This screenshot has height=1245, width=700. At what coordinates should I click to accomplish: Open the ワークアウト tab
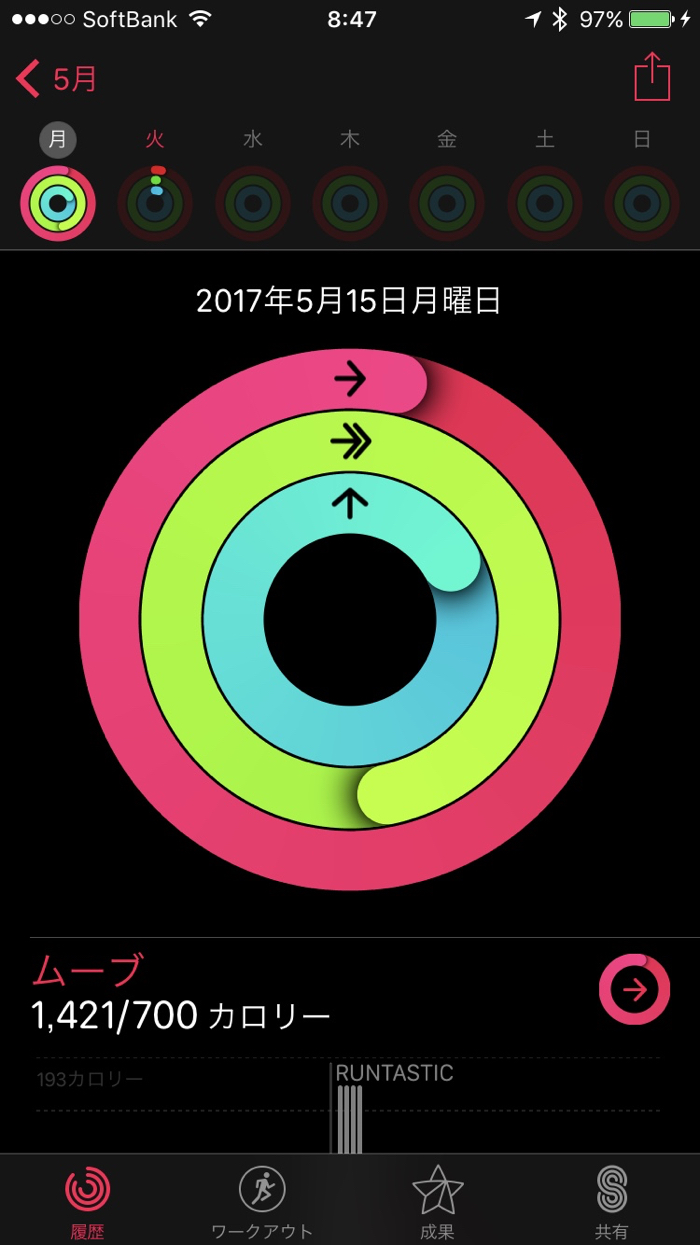pos(262,1200)
